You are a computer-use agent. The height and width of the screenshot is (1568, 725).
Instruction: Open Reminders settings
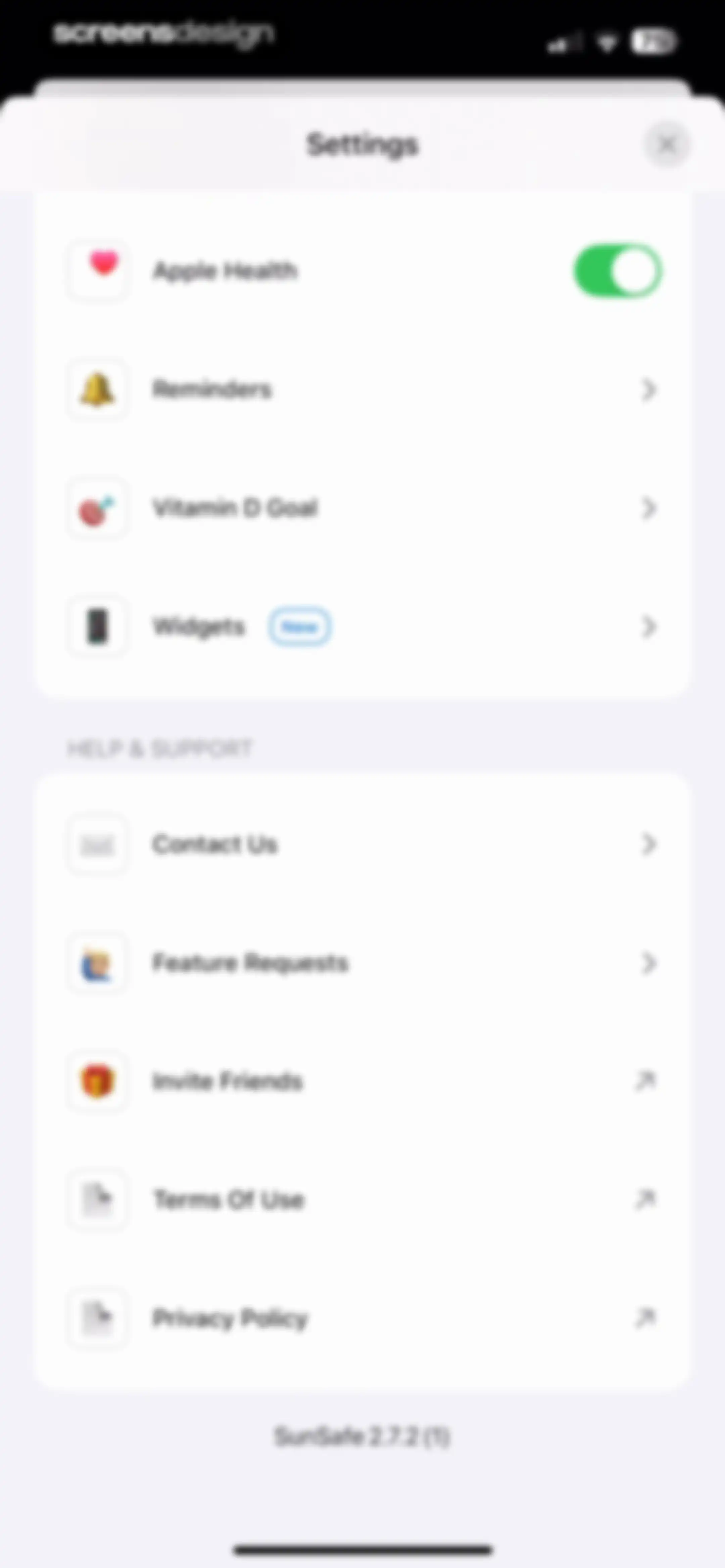coord(362,389)
